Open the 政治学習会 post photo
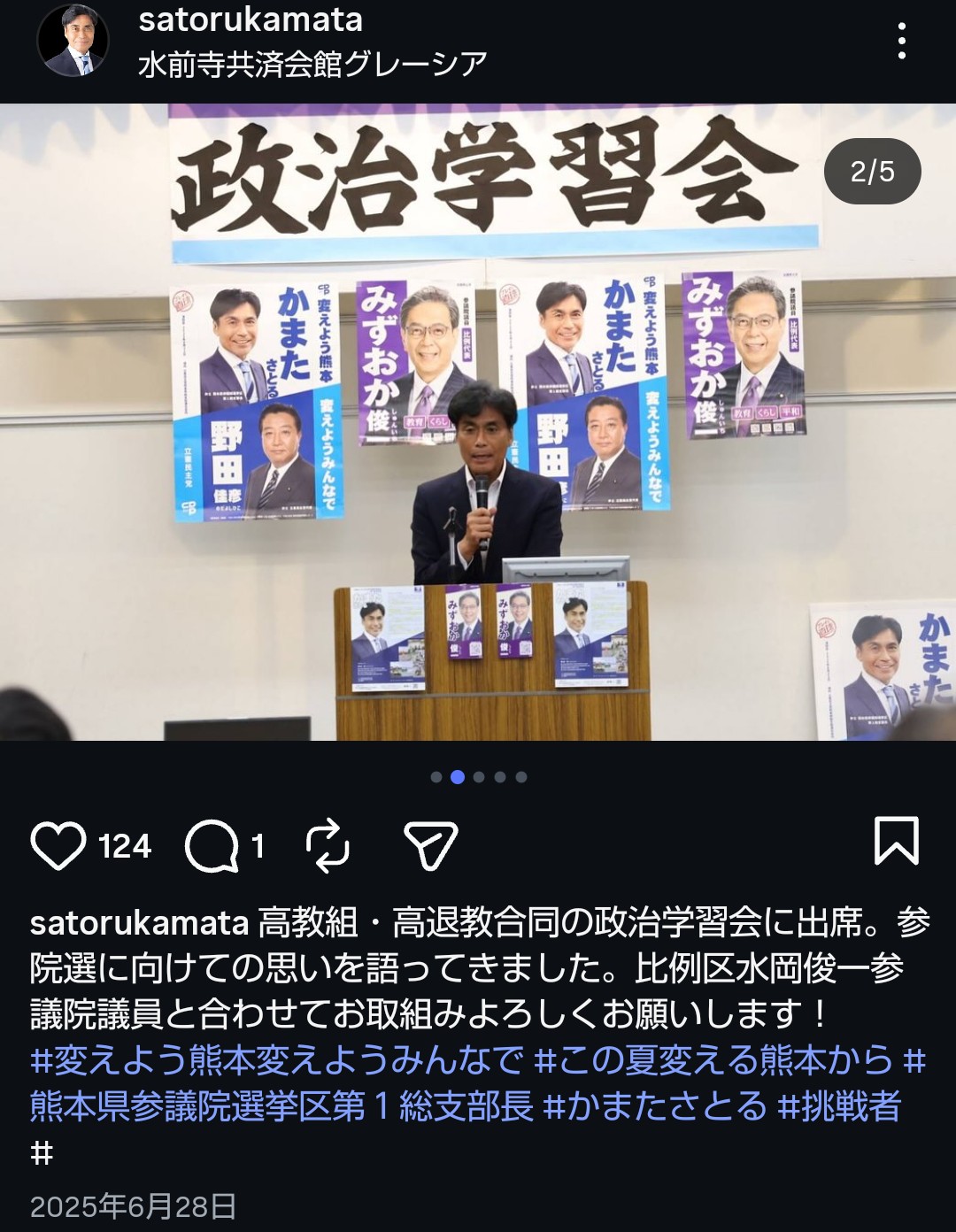This screenshot has width=956, height=1232. tap(478, 421)
